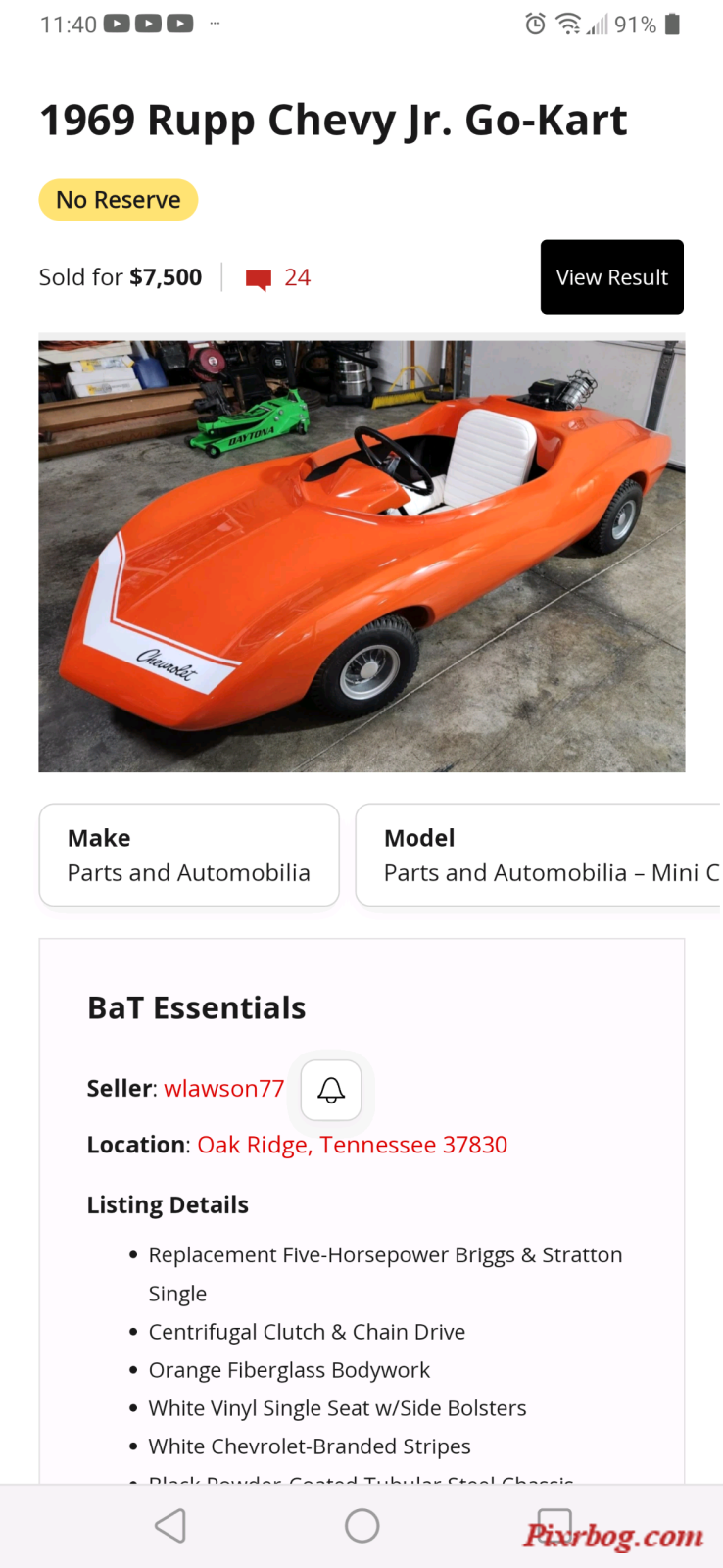Tap the View Result button
The height and width of the screenshot is (1568, 723).
[x=611, y=277]
